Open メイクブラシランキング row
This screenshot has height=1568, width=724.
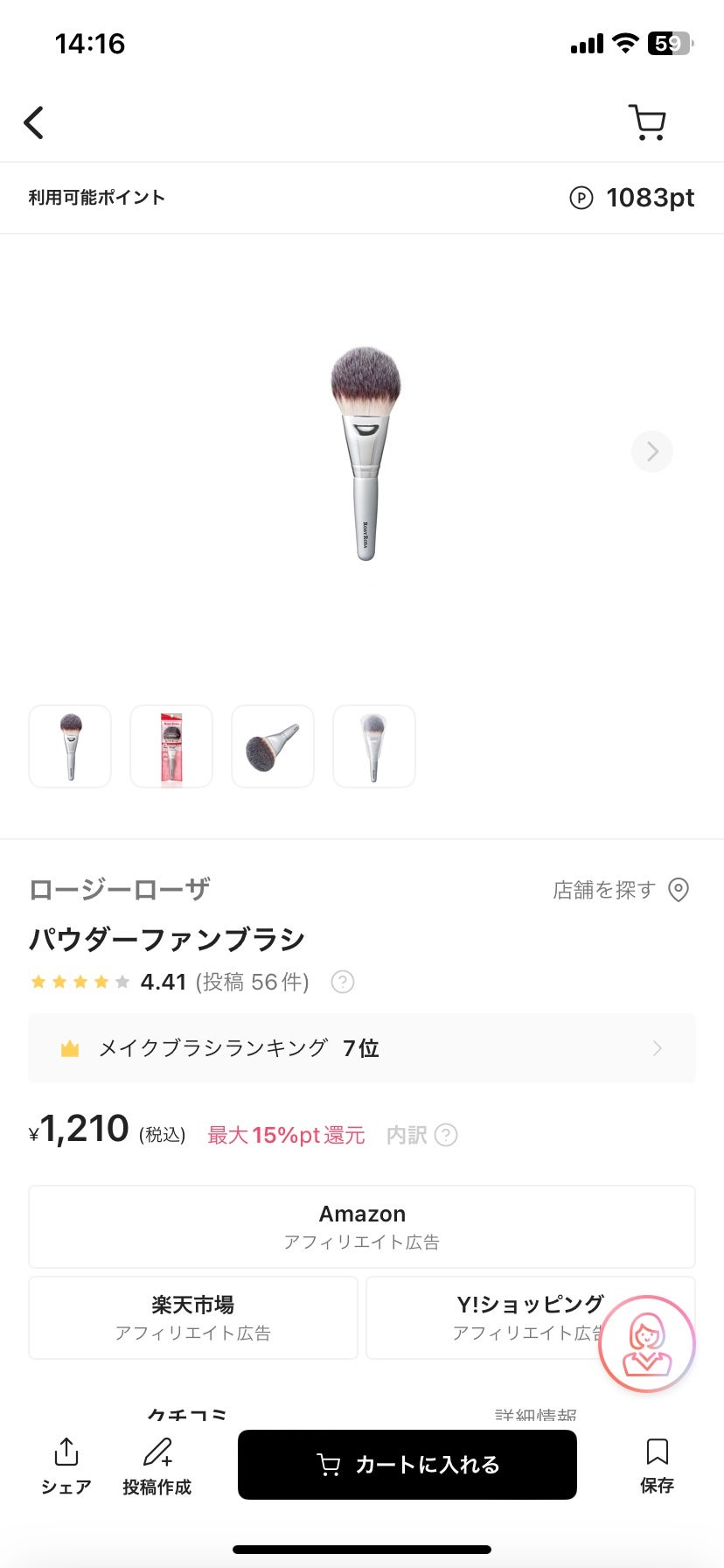point(362,1048)
